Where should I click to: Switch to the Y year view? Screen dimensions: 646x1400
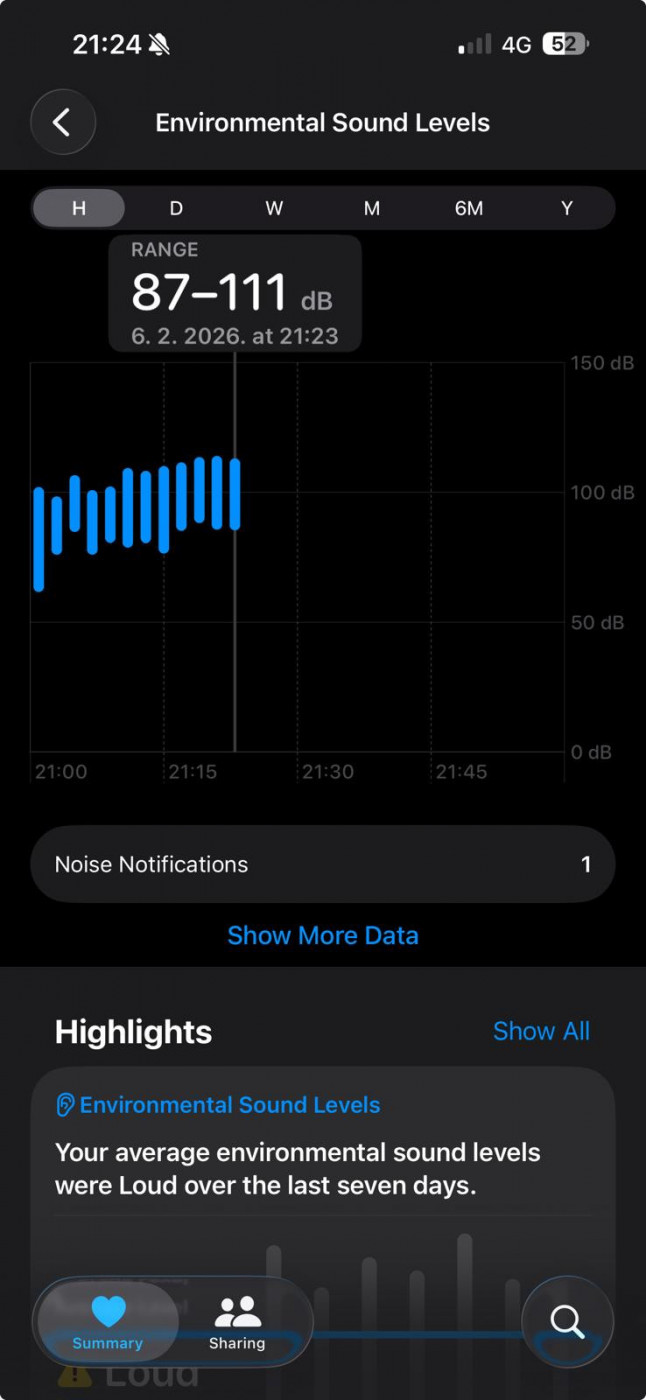tap(567, 208)
